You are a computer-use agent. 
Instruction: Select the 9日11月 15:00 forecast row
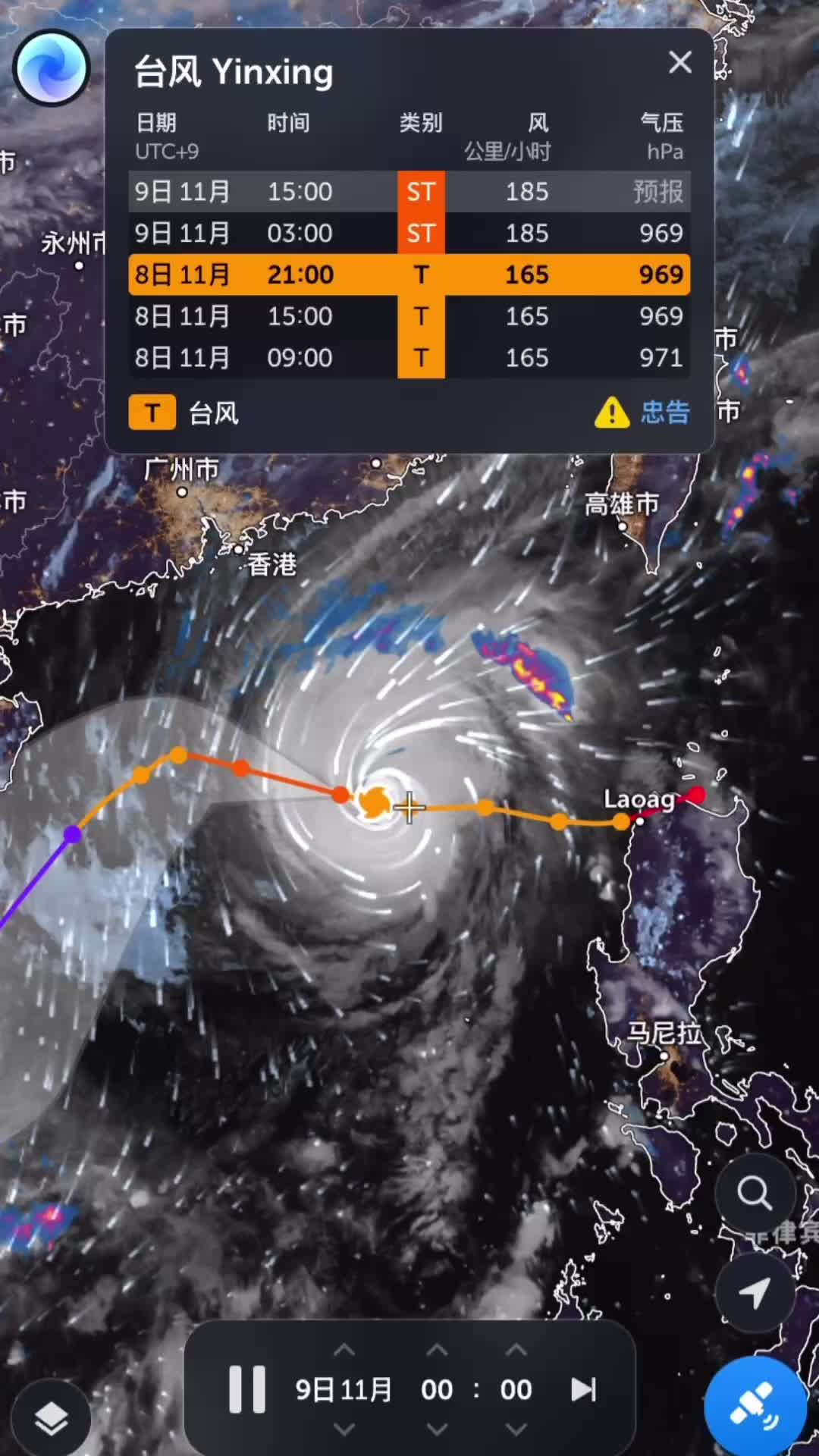click(x=409, y=191)
